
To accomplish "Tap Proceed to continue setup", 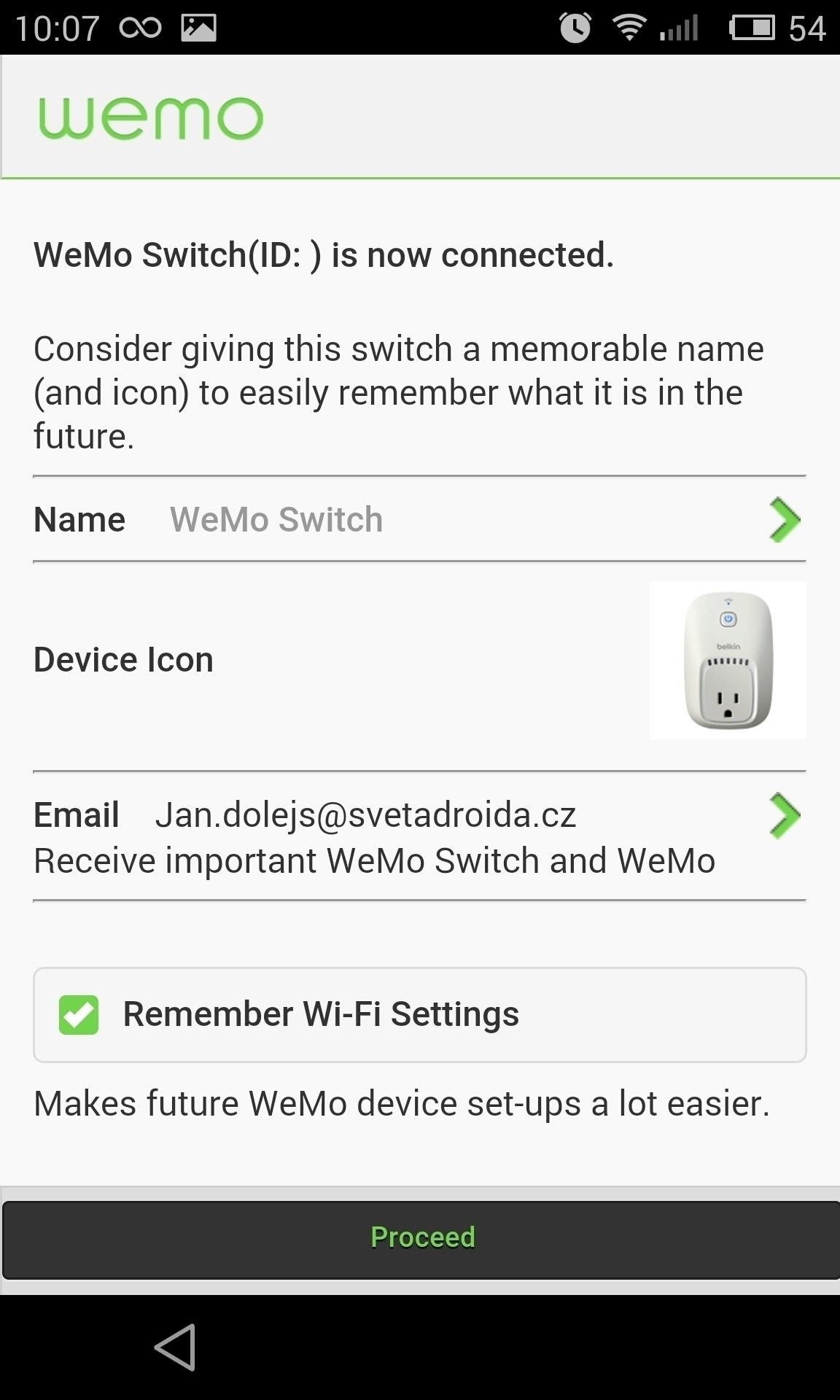I will [x=421, y=1240].
